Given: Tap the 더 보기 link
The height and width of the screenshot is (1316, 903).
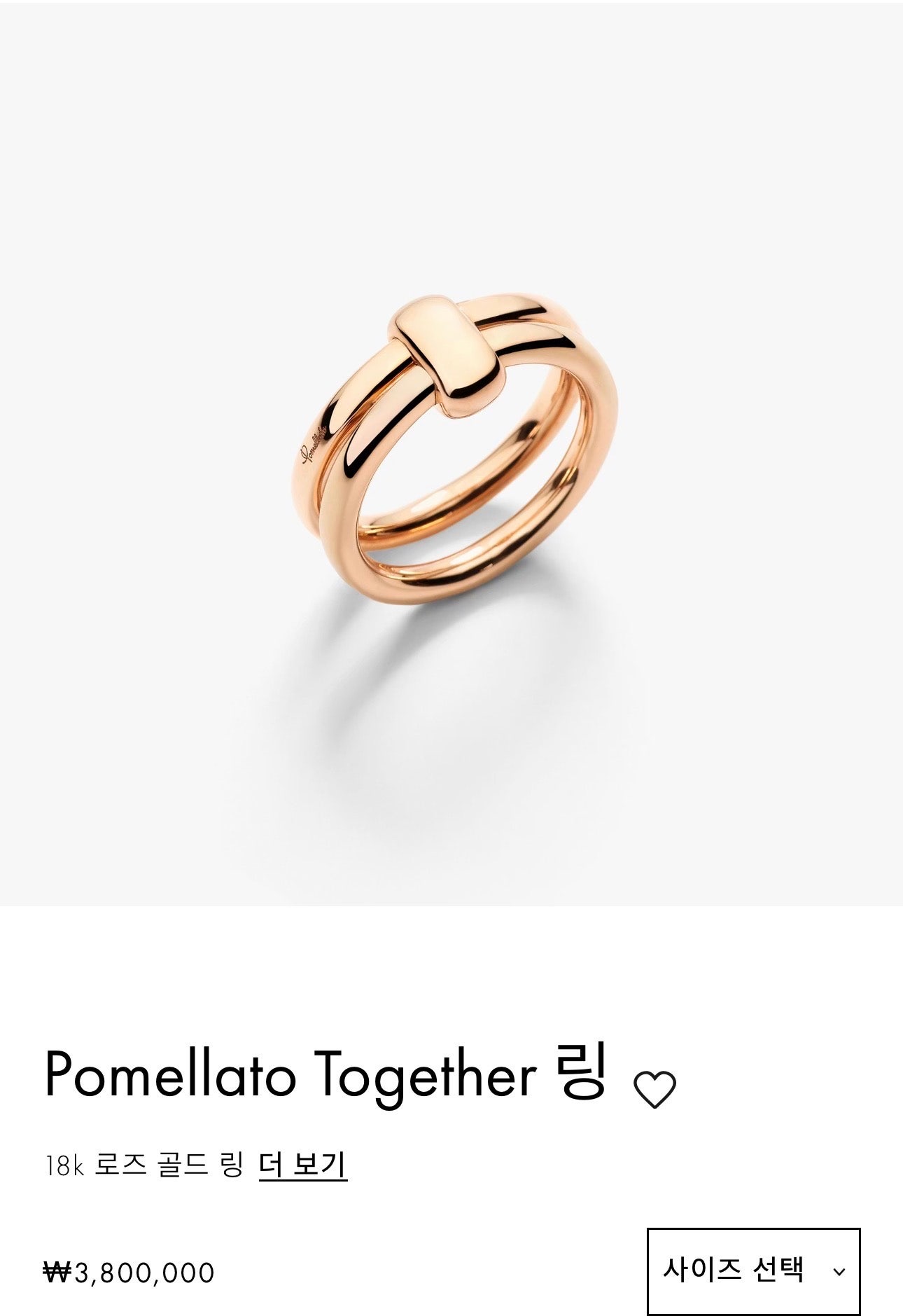Looking at the screenshot, I should tap(302, 1165).
